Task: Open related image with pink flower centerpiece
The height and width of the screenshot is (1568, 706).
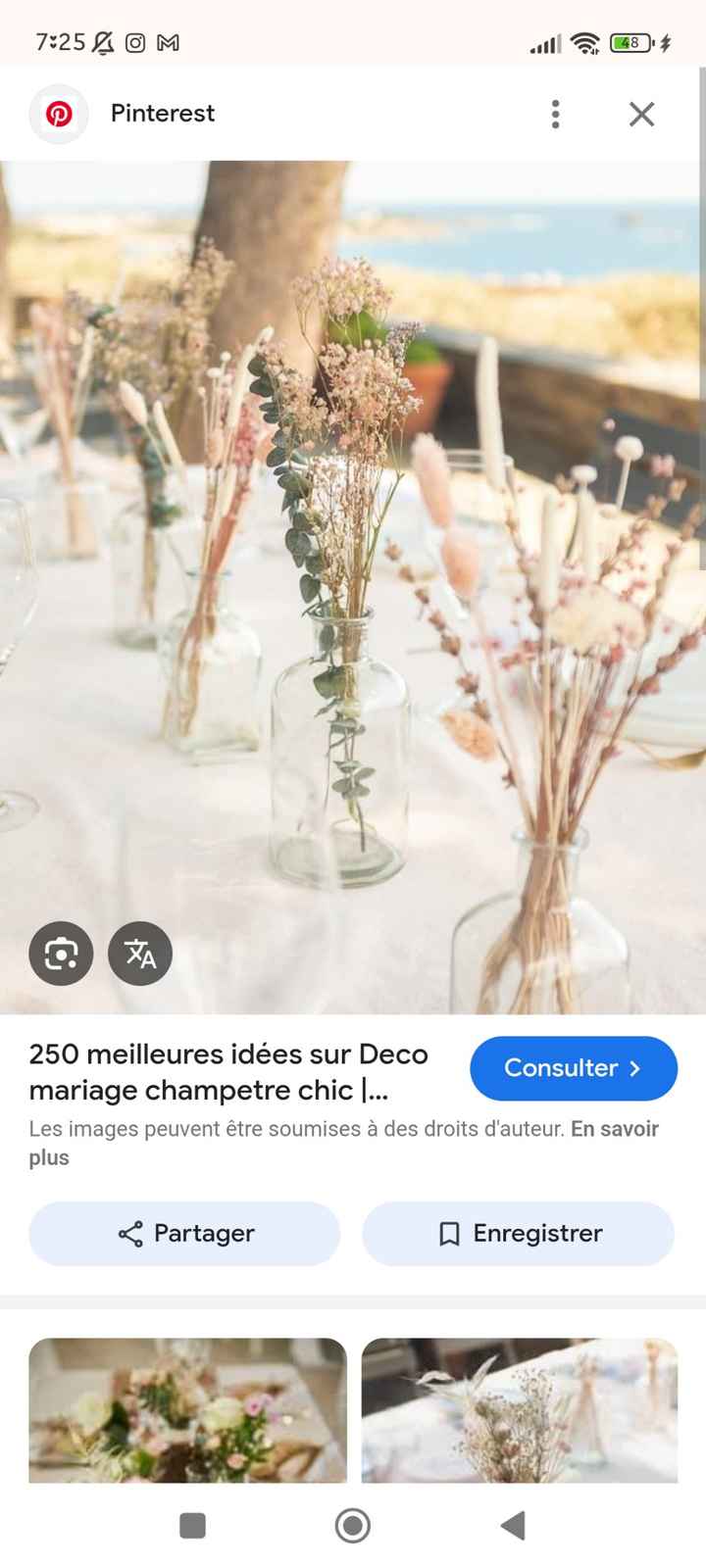Action: (187, 1409)
